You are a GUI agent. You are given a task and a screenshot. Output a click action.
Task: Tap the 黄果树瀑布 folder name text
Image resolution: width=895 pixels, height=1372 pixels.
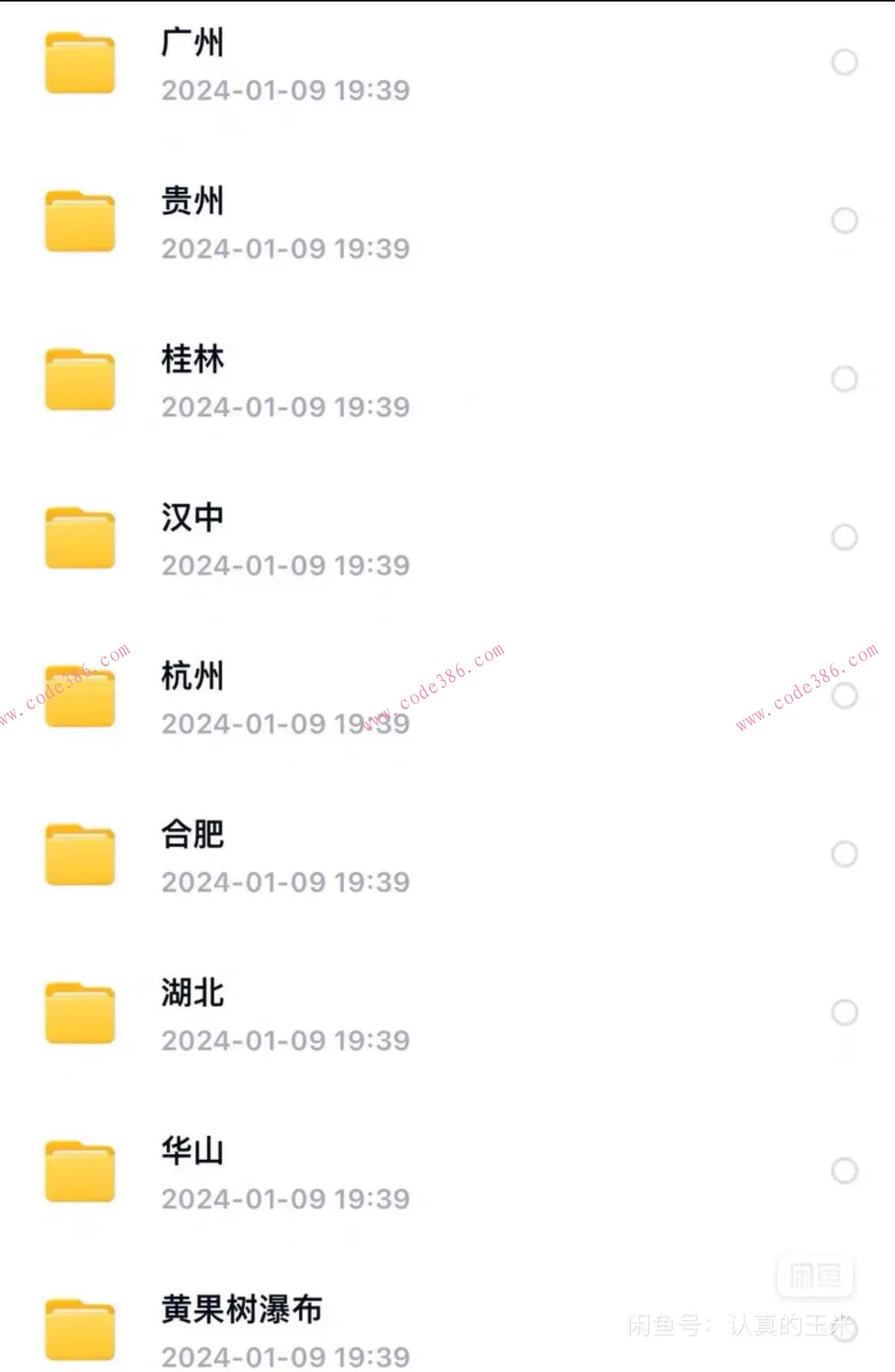[241, 1308]
